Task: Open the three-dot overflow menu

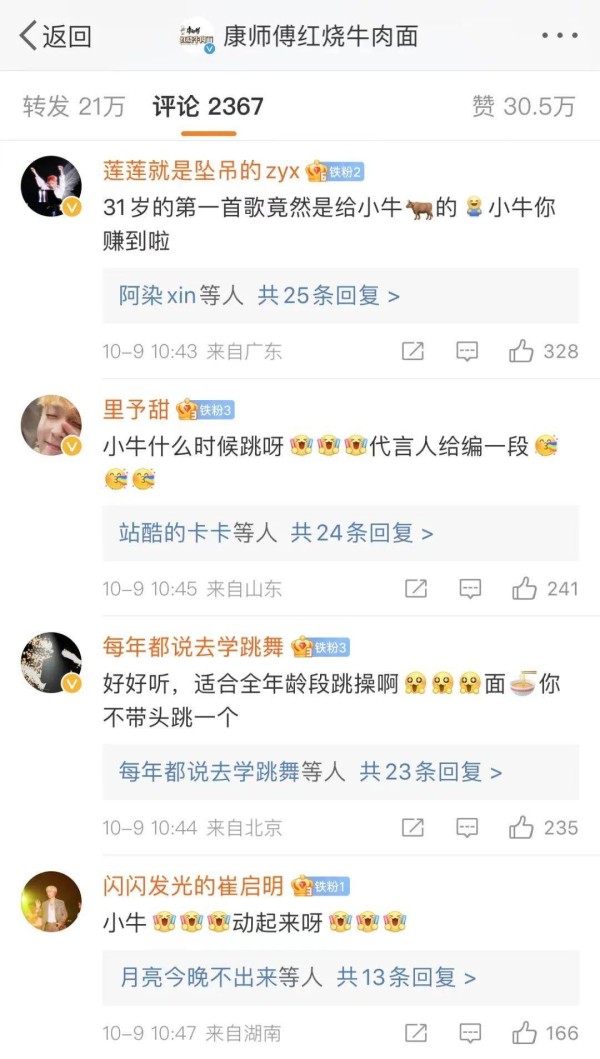Action: 559,36
